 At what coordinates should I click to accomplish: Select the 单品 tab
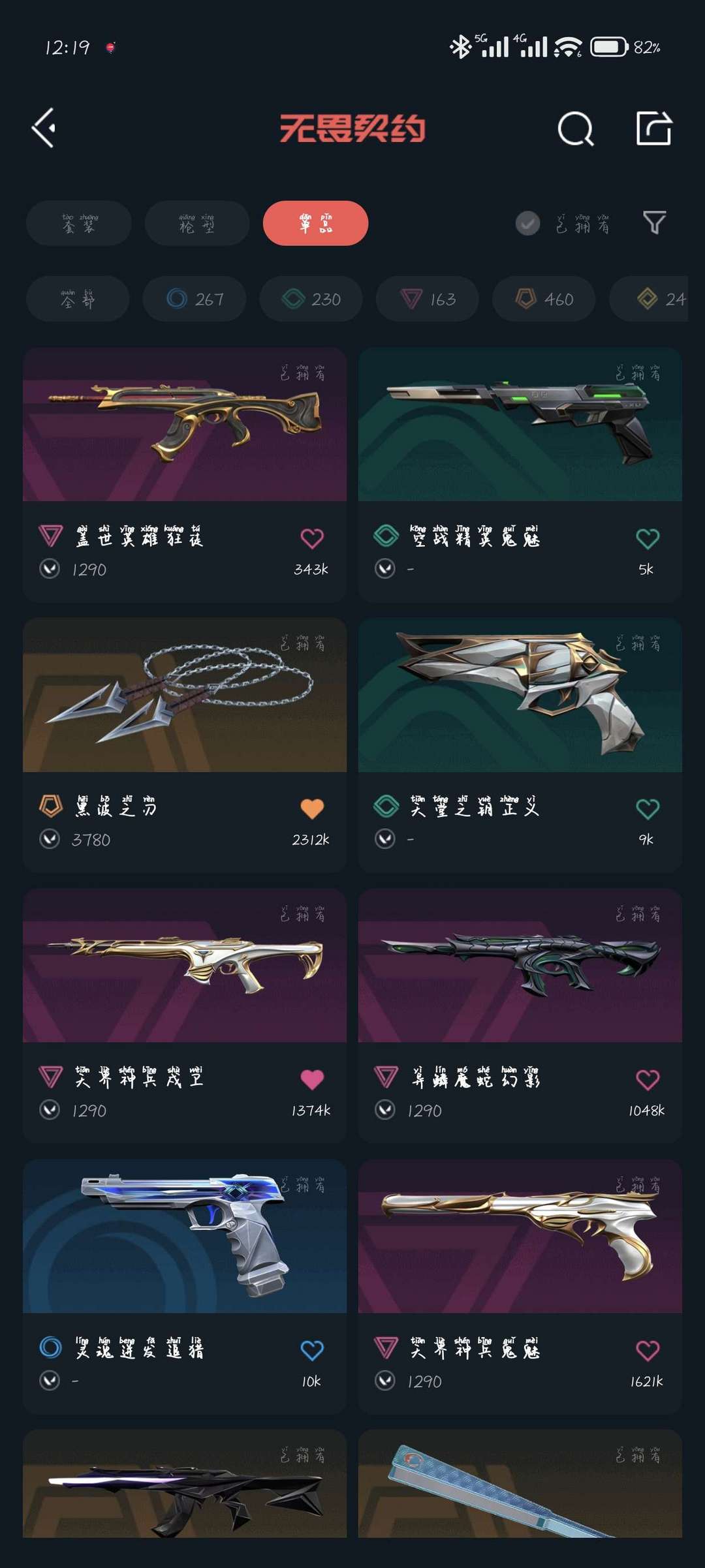point(315,223)
